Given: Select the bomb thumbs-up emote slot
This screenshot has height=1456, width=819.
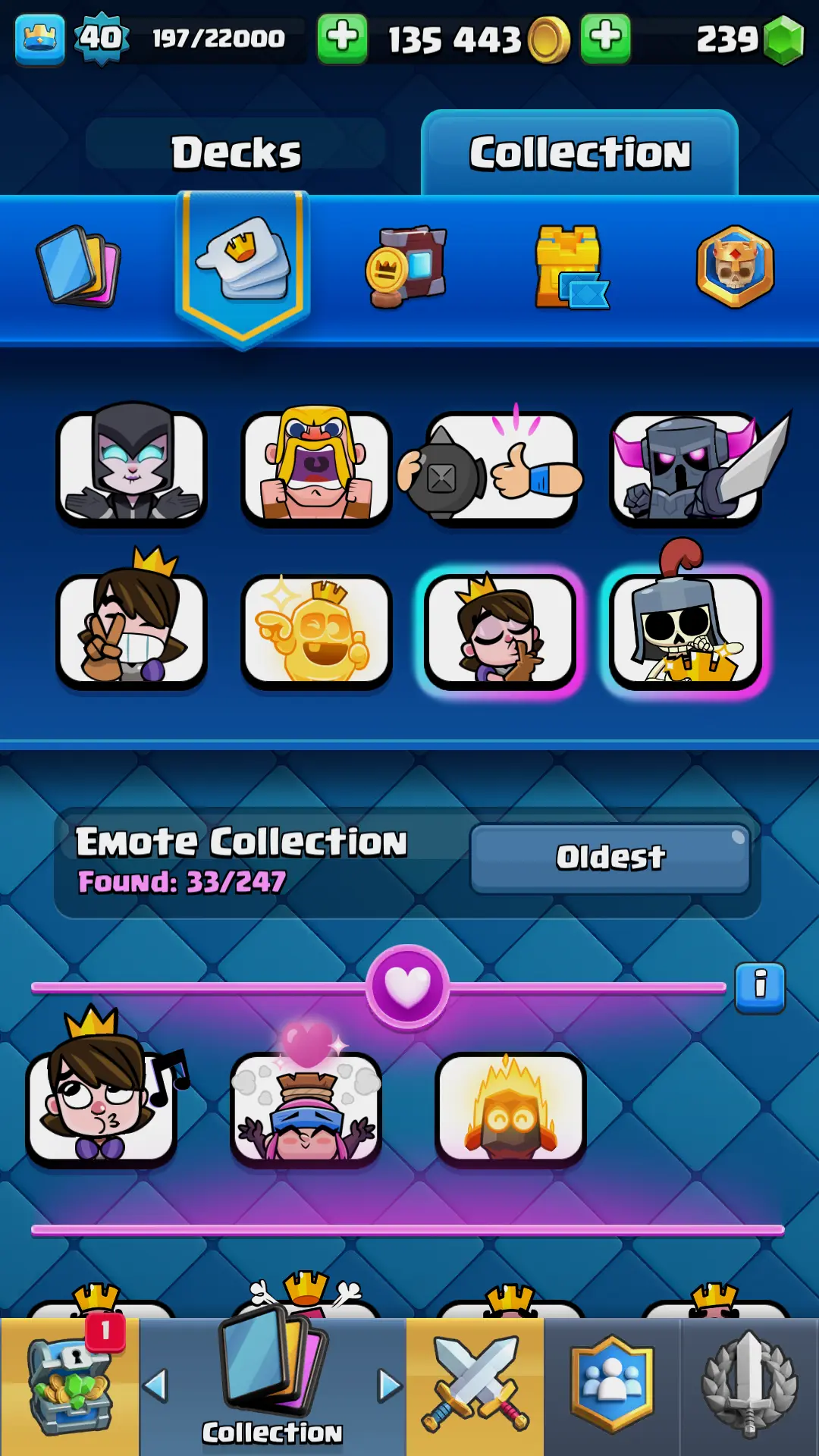Looking at the screenshot, I should 500,466.
